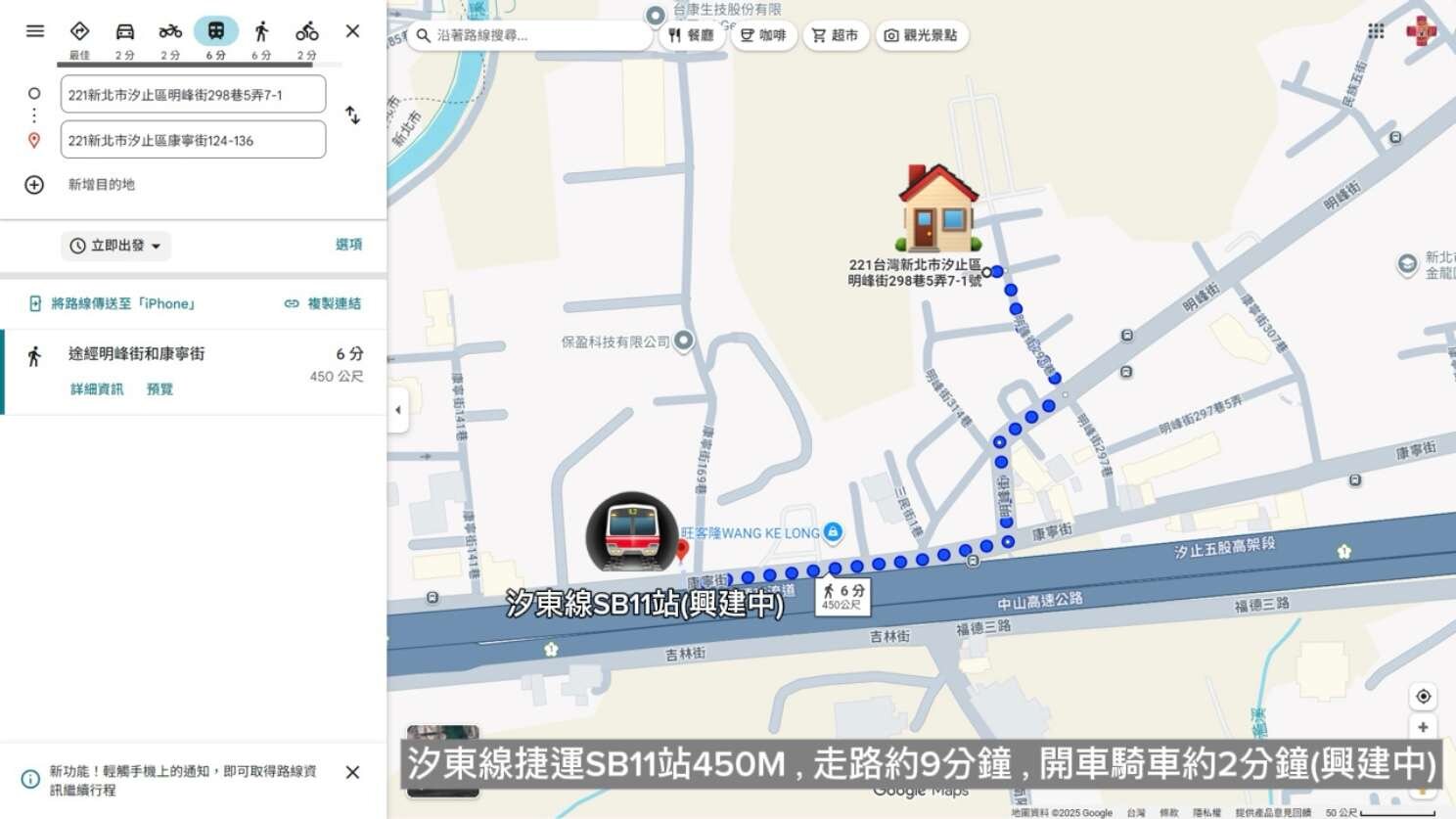Copy the route link (複製連結)
Image resolution: width=1456 pixels, height=819 pixels.
[x=323, y=304]
